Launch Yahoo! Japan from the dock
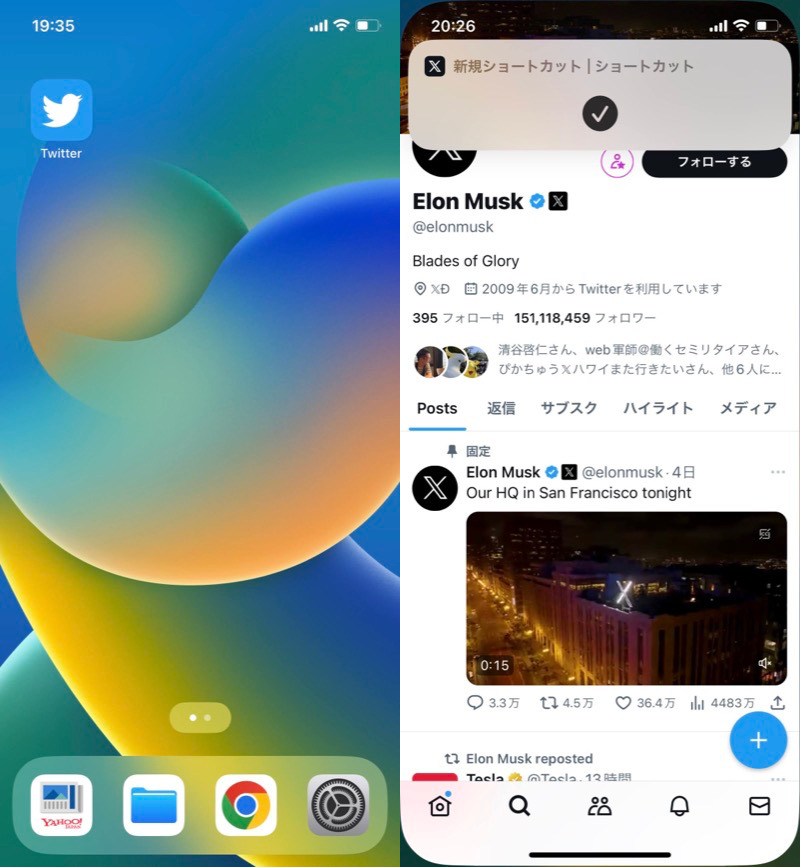Image resolution: width=800 pixels, height=867 pixels. (x=61, y=805)
